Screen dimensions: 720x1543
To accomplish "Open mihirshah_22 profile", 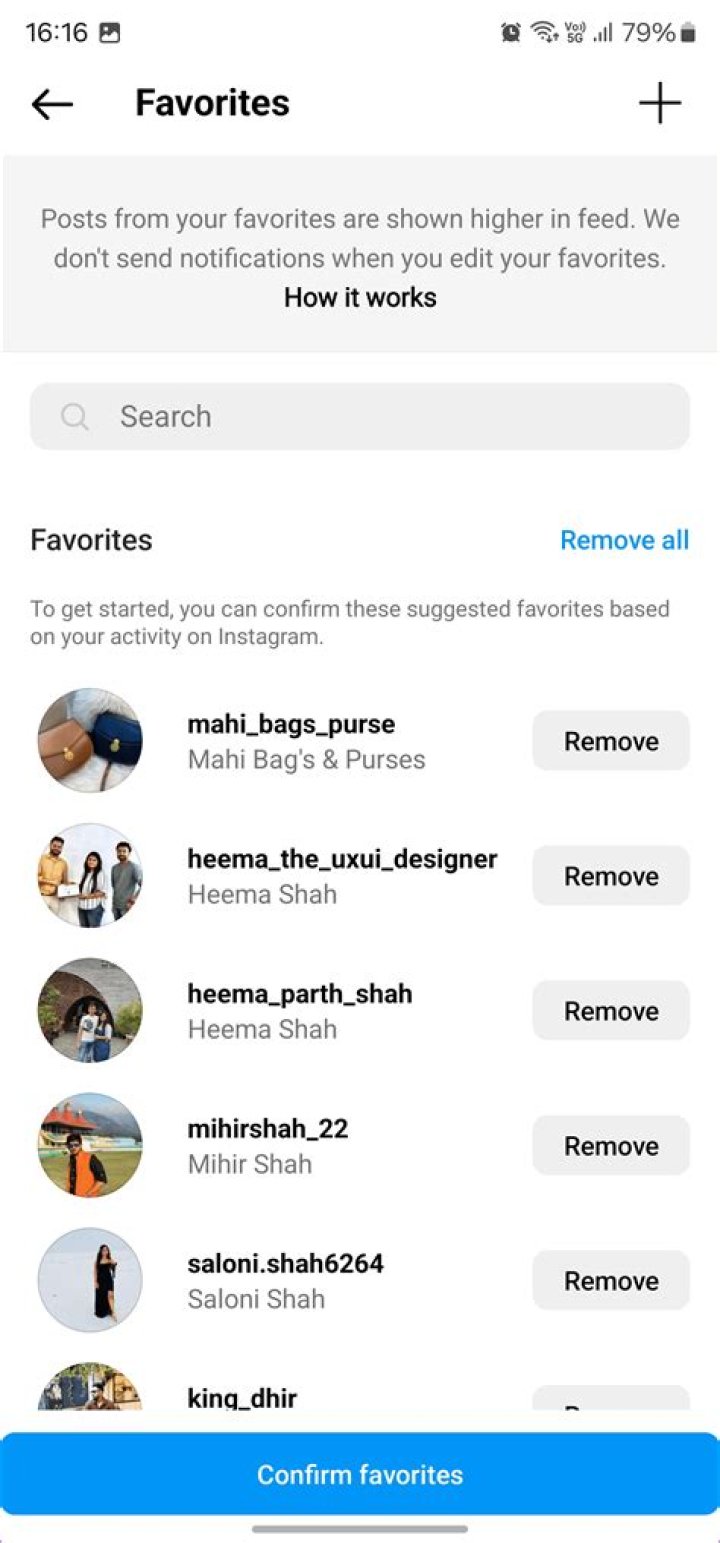I will pyautogui.click(x=267, y=1129).
